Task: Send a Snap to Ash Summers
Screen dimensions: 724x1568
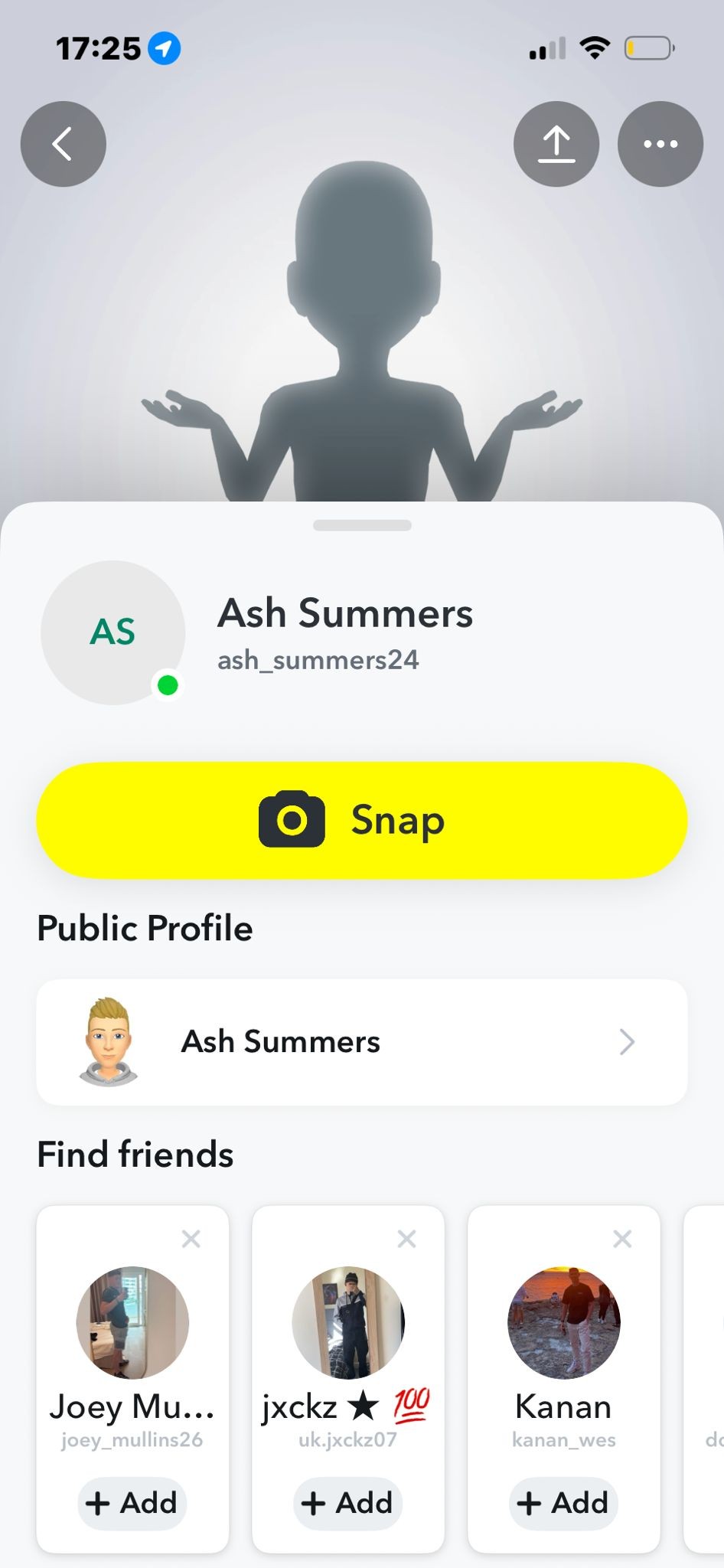Action: point(362,820)
